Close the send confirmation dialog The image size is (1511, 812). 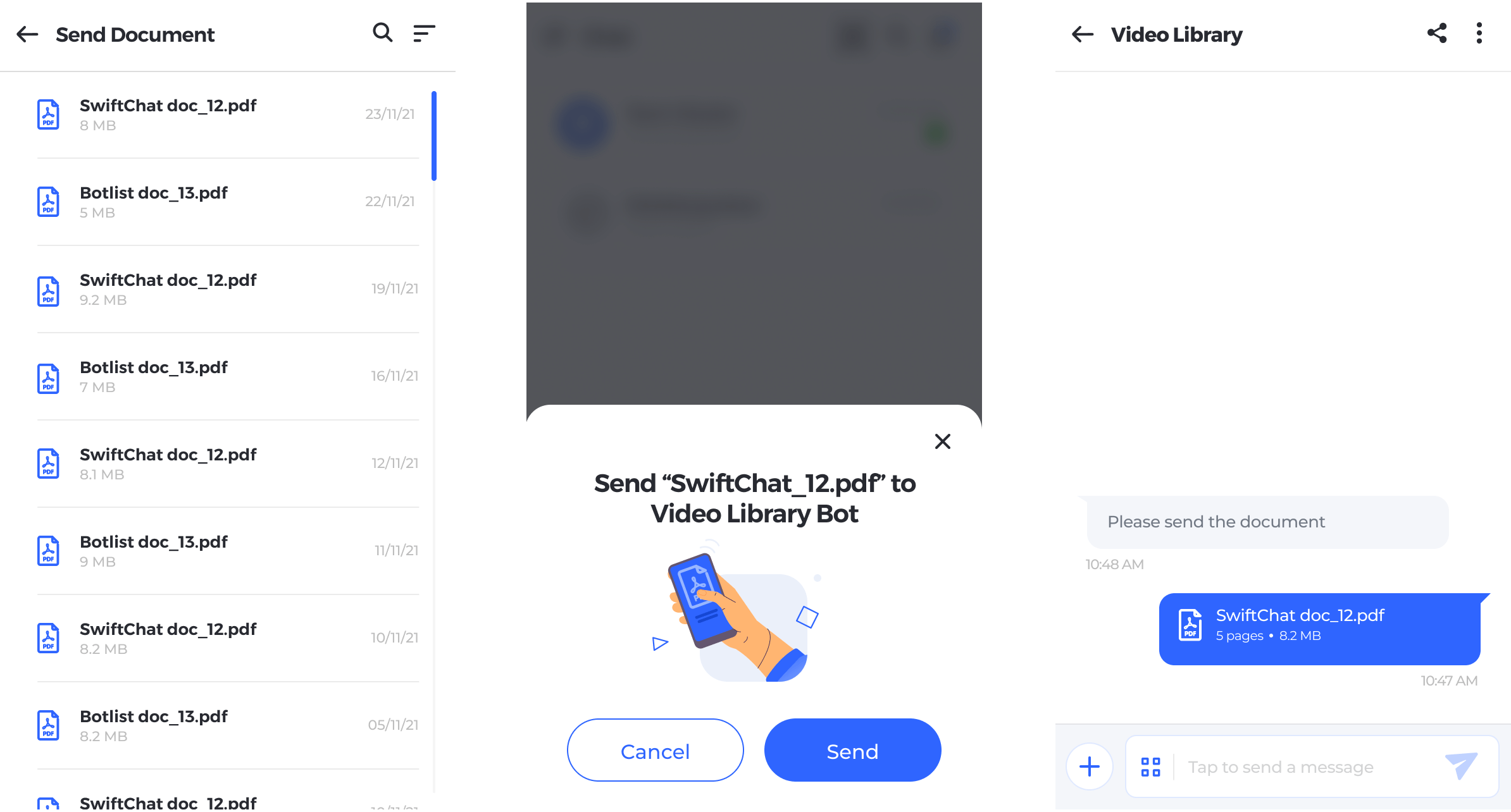942,441
